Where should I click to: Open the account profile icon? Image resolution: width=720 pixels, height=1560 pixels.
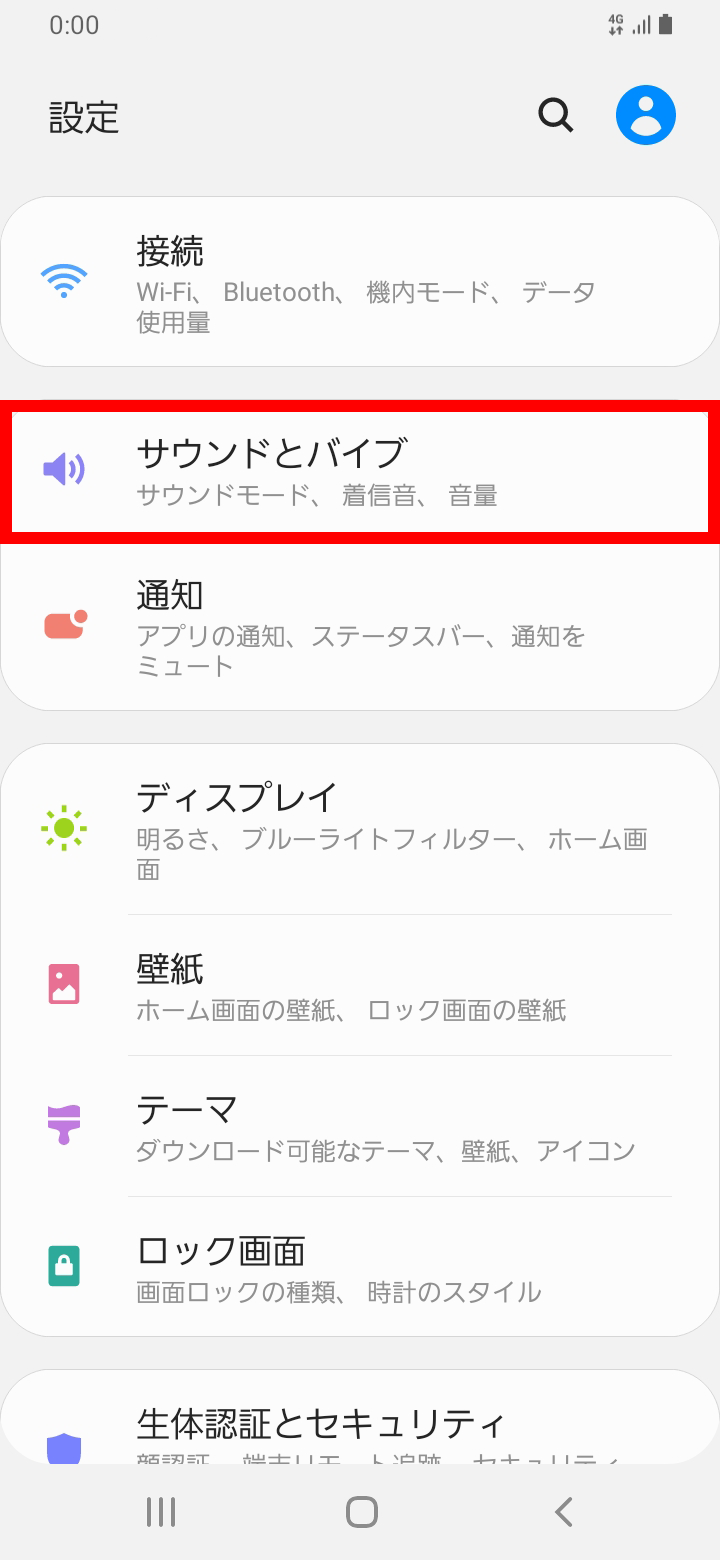click(646, 116)
